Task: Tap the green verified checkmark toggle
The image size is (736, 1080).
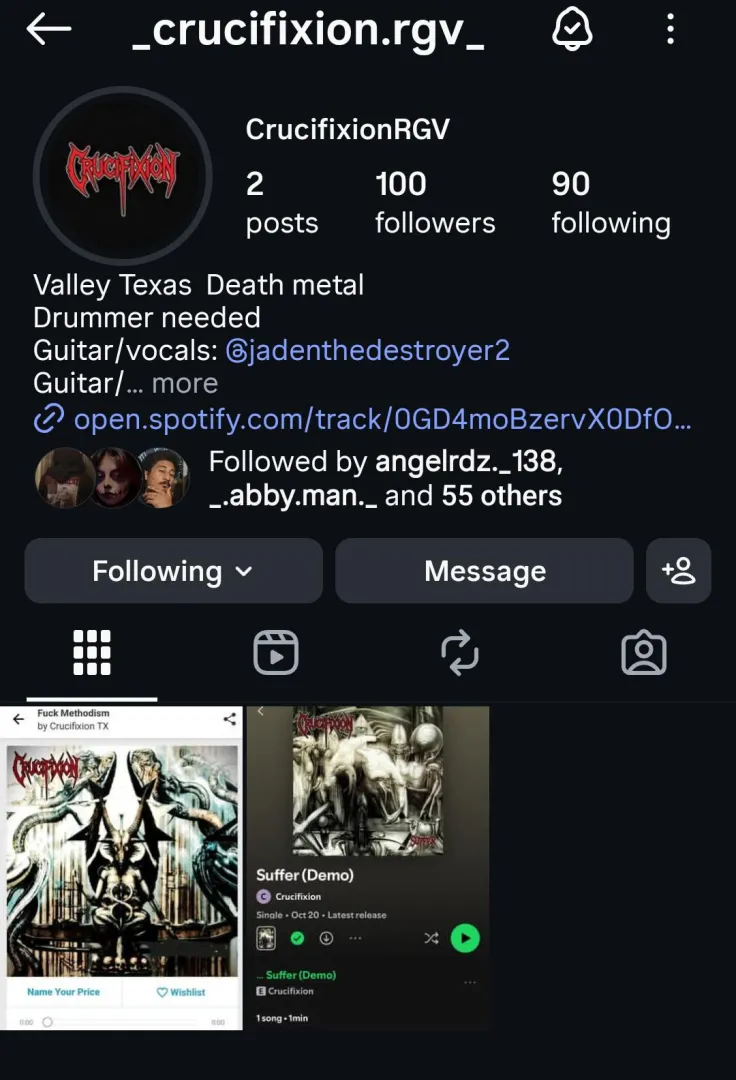Action: 297,938
